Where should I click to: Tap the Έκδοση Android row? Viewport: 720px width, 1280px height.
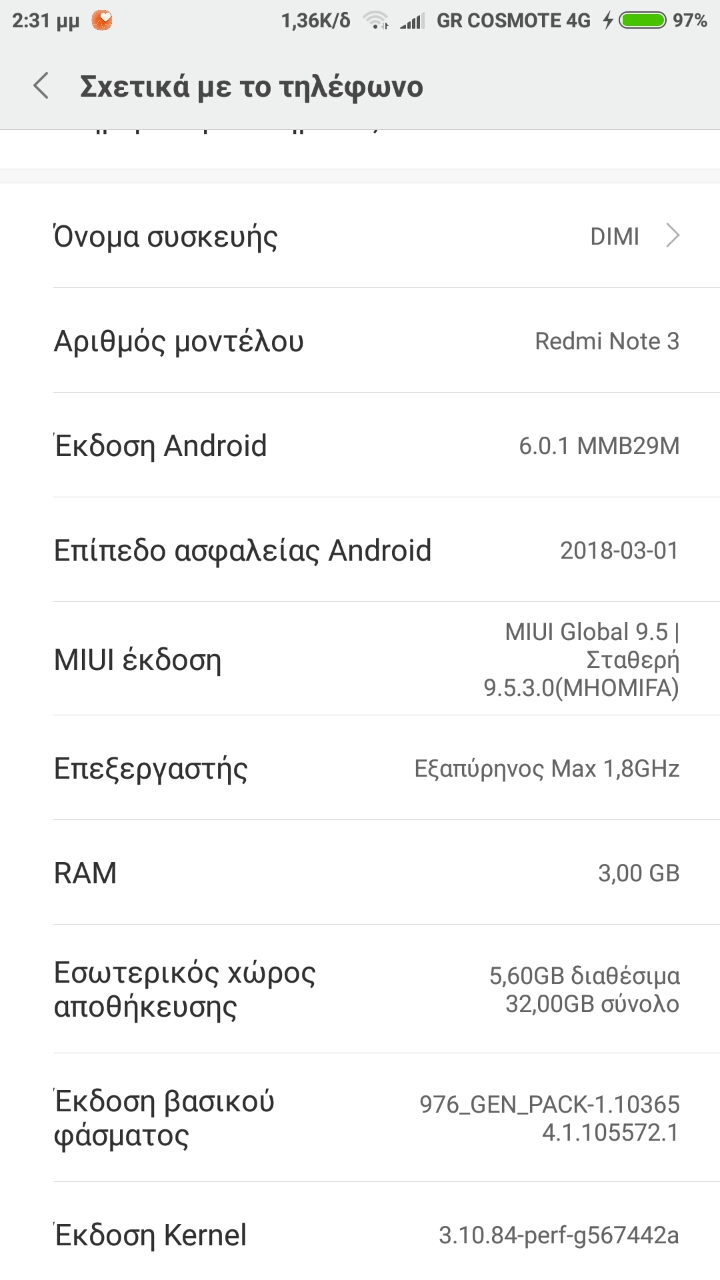click(360, 445)
